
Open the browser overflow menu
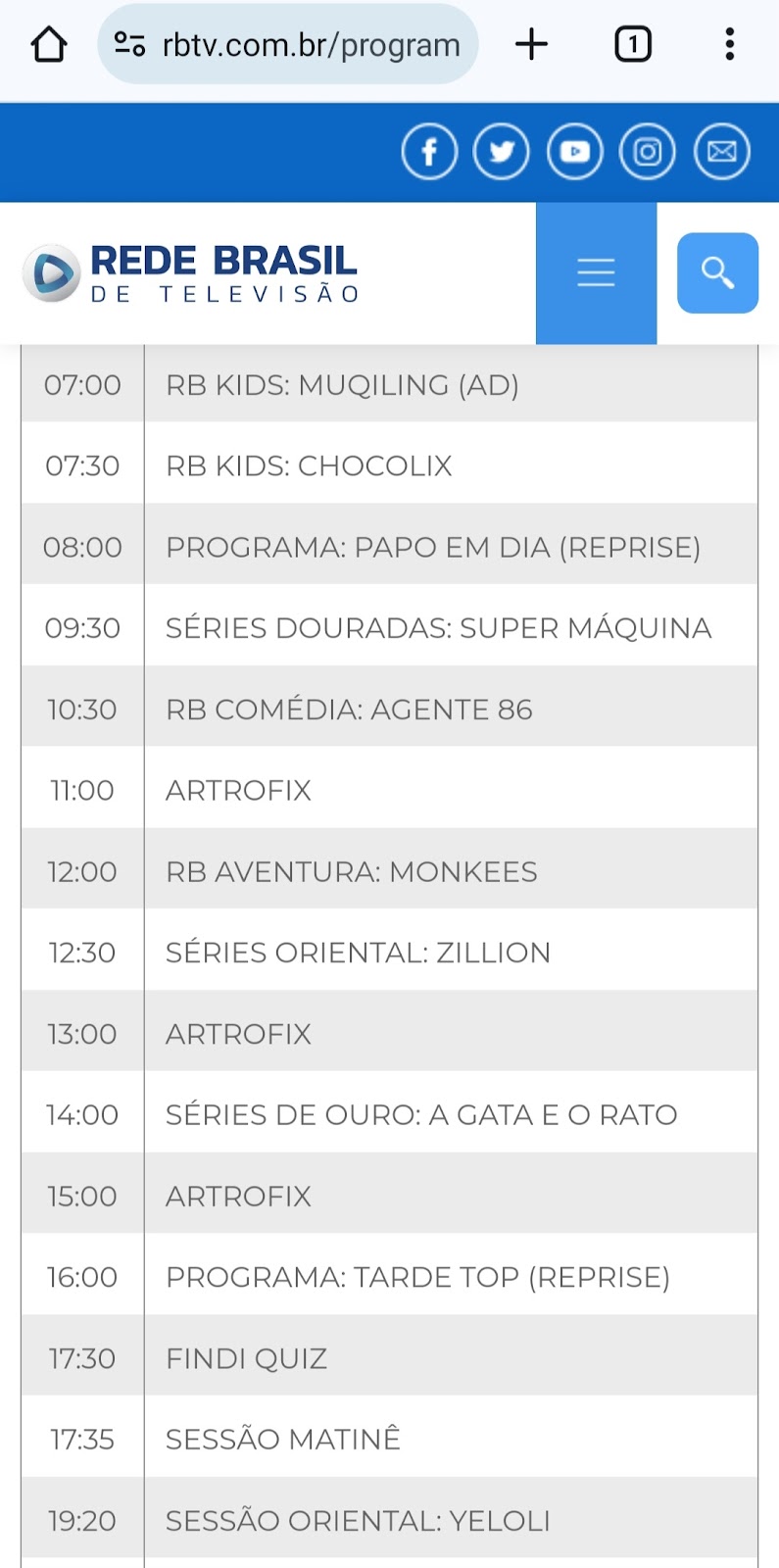(729, 45)
